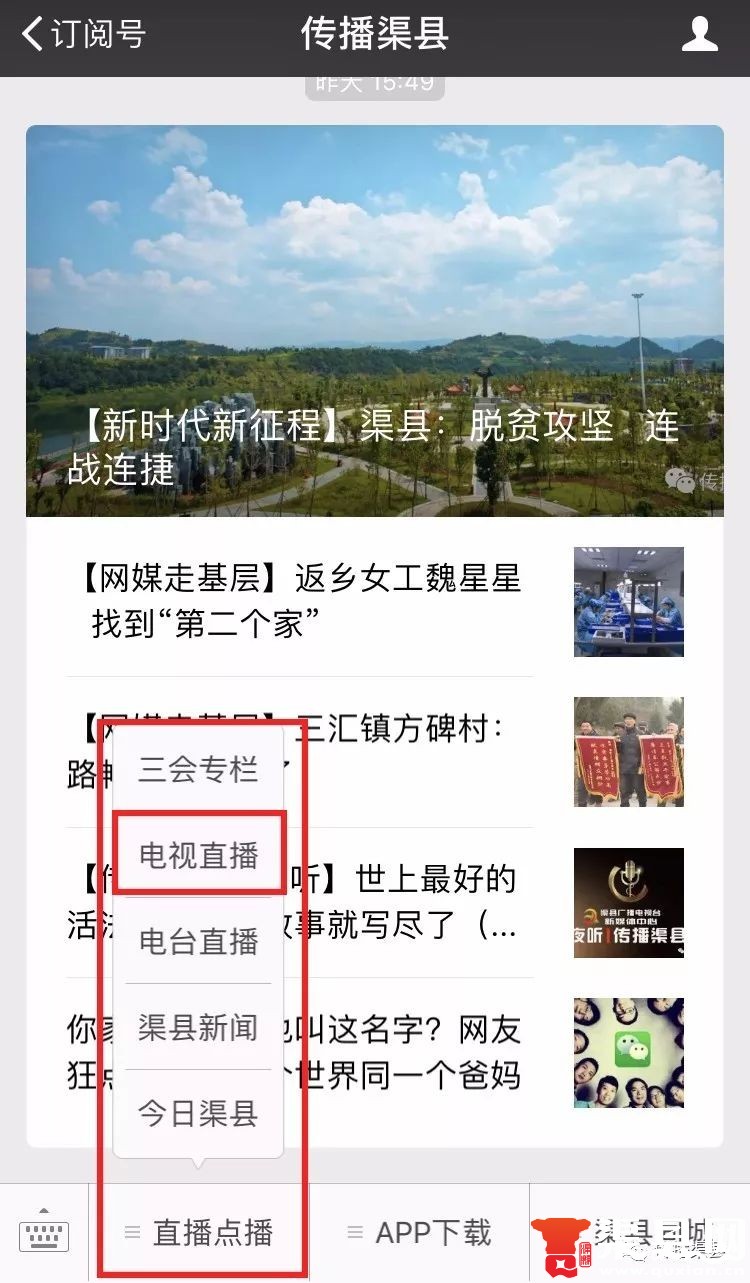Open the account profile icon
This screenshot has width=750, height=1283.
coord(699,35)
